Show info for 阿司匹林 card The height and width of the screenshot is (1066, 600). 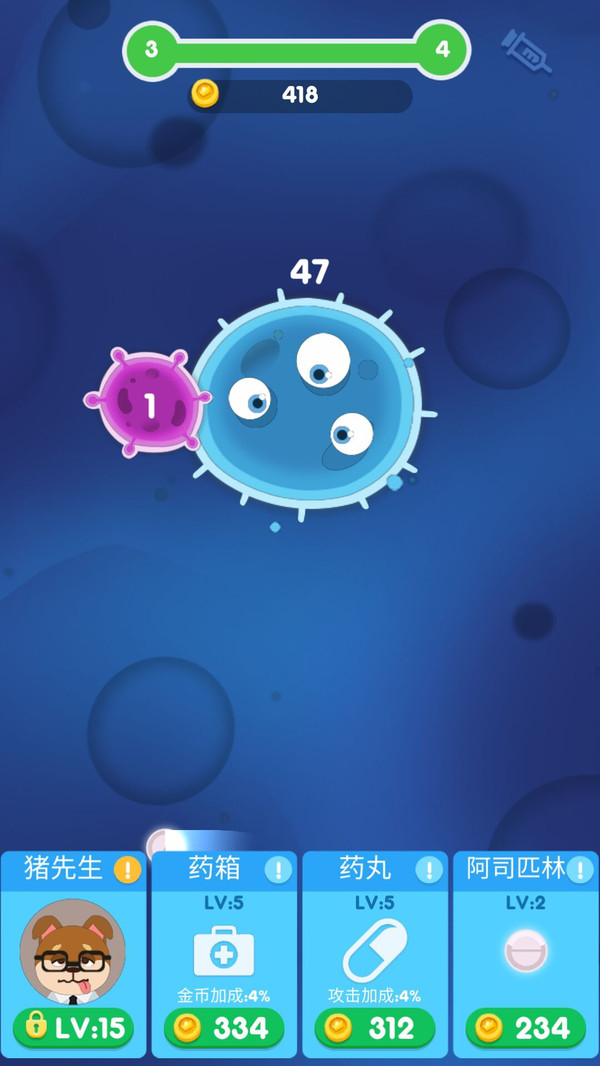pos(580,869)
